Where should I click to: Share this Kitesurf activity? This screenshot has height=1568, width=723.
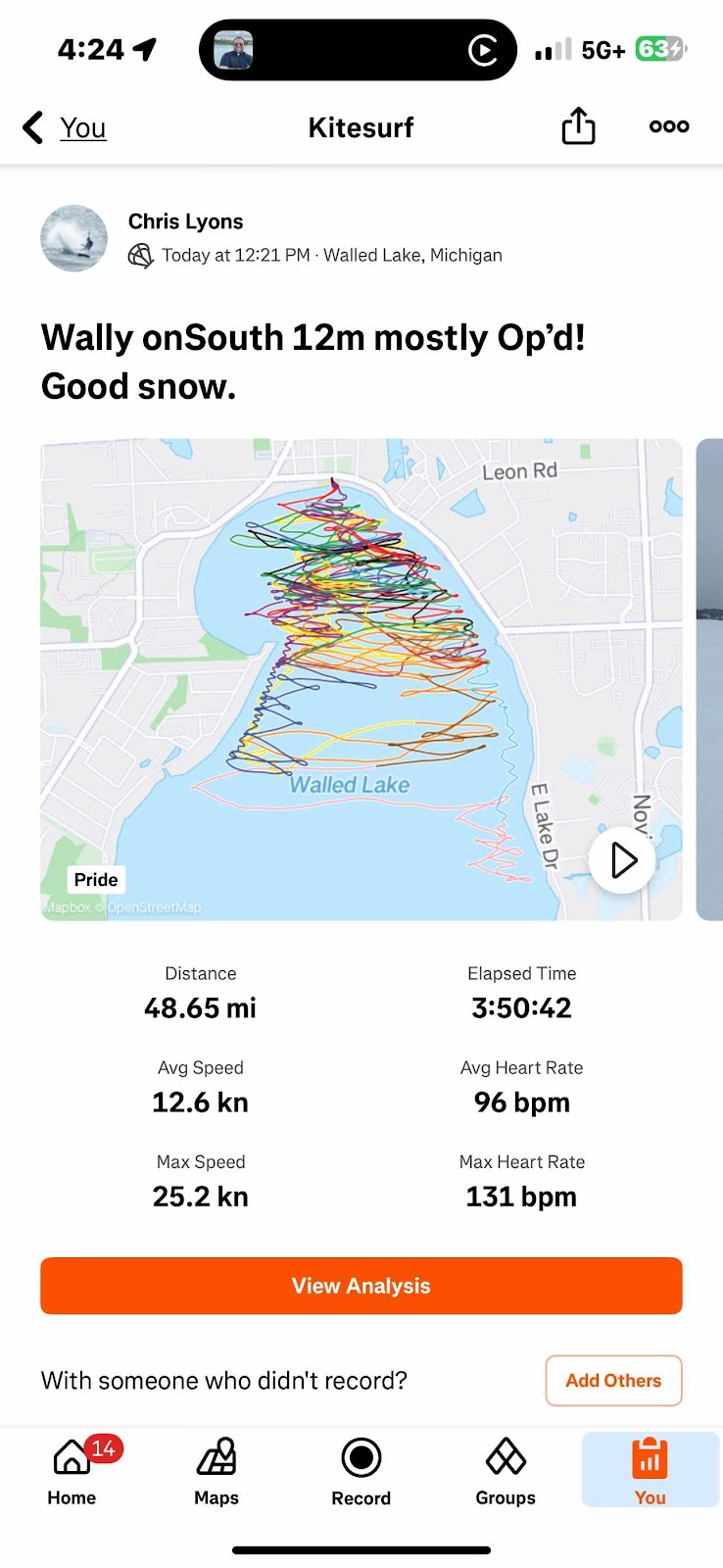pyautogui.click(x=578, y=126)
